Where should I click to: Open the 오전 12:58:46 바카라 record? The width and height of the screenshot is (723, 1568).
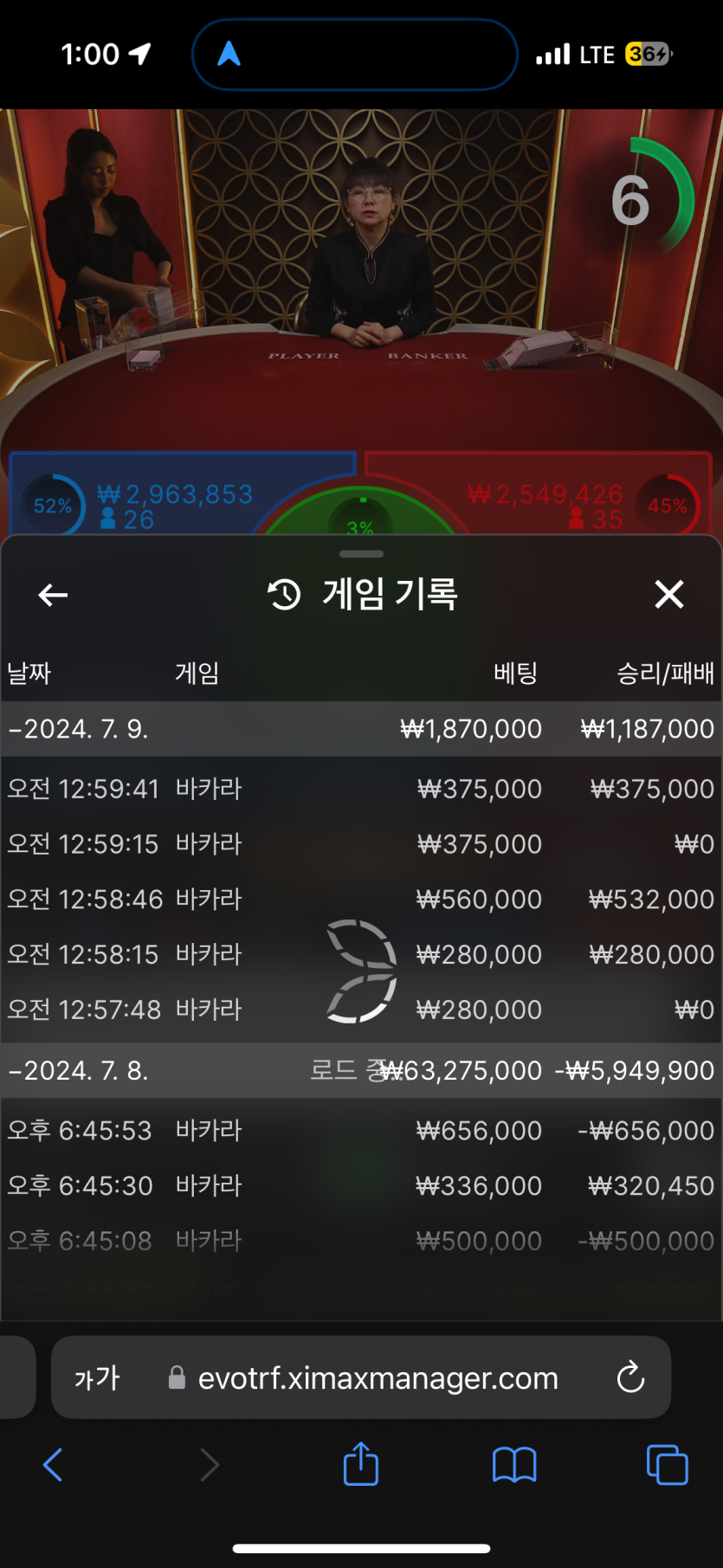point(361,900)
